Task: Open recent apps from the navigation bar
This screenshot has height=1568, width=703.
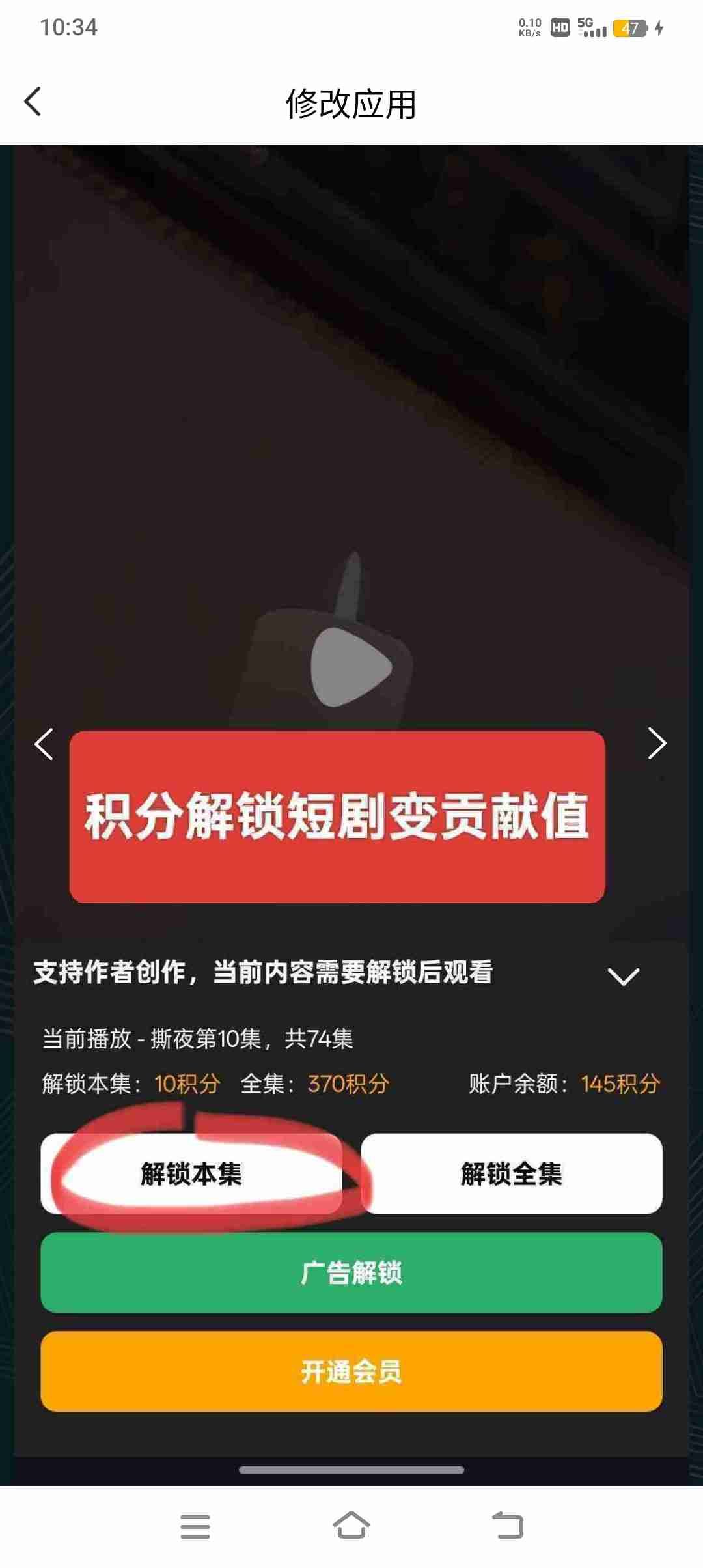Action: [195, 1526]
